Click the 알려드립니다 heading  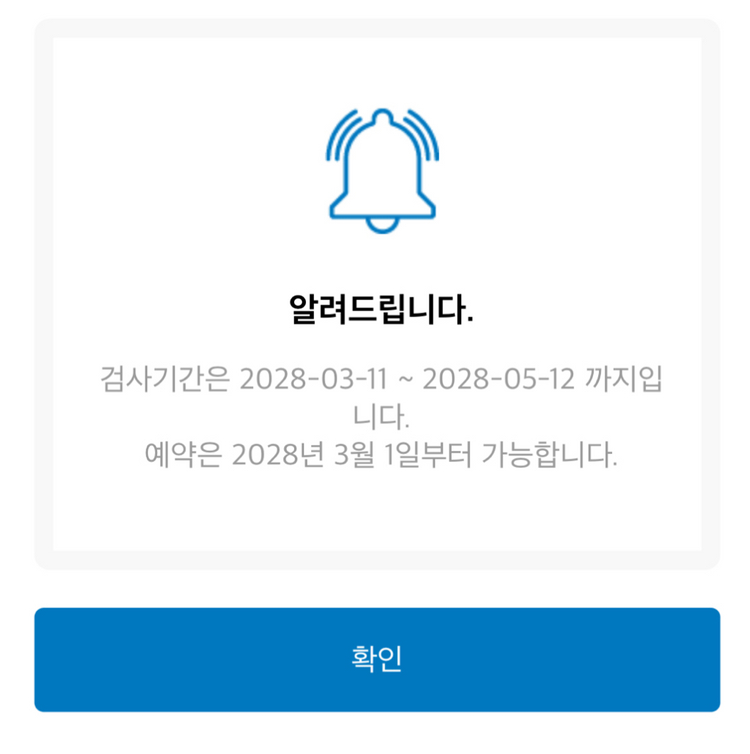pyautogui.click(x=375, y=307)
